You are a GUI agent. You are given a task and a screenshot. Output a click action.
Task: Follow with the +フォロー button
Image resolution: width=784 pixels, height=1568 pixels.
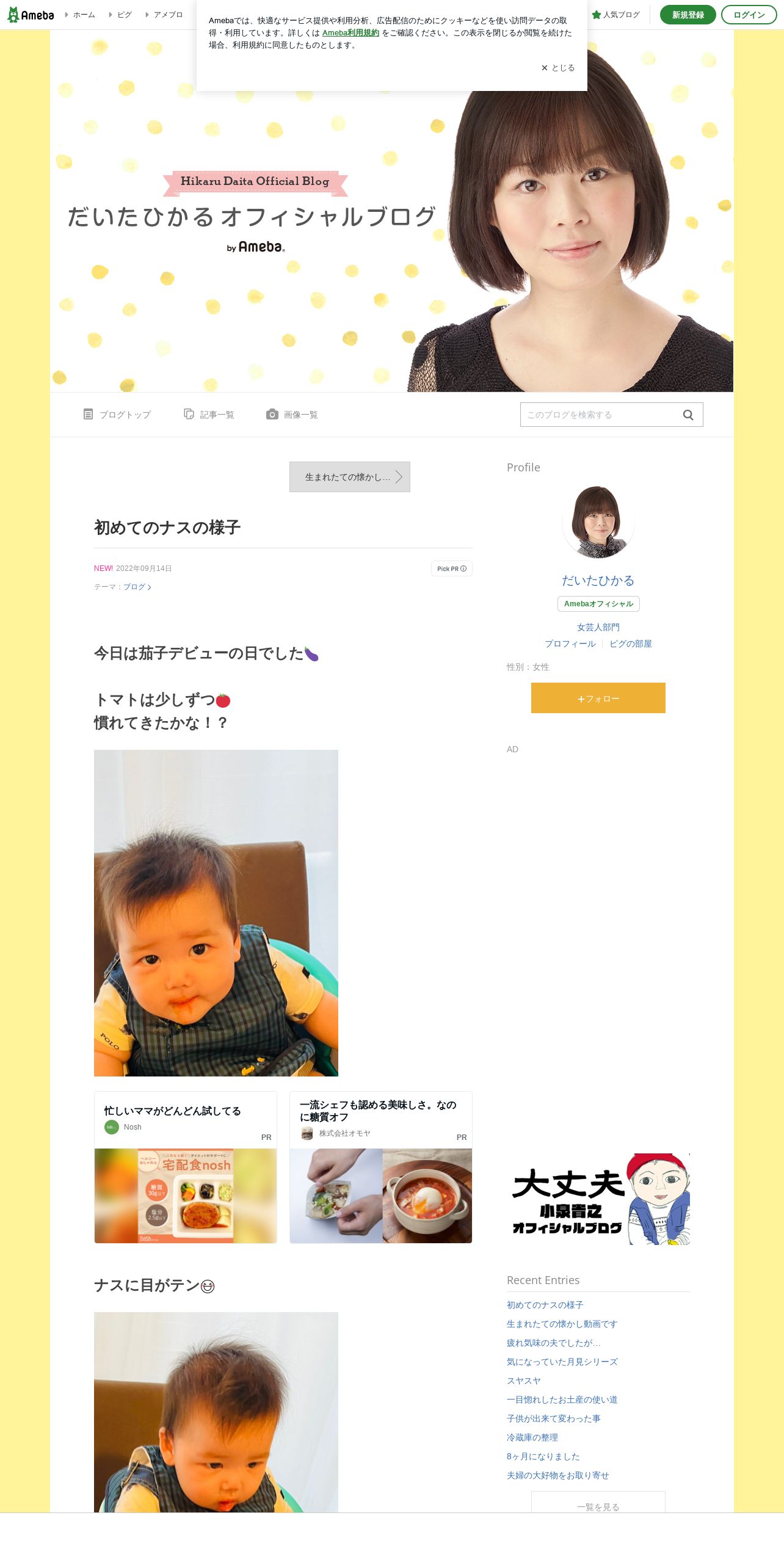598,698
